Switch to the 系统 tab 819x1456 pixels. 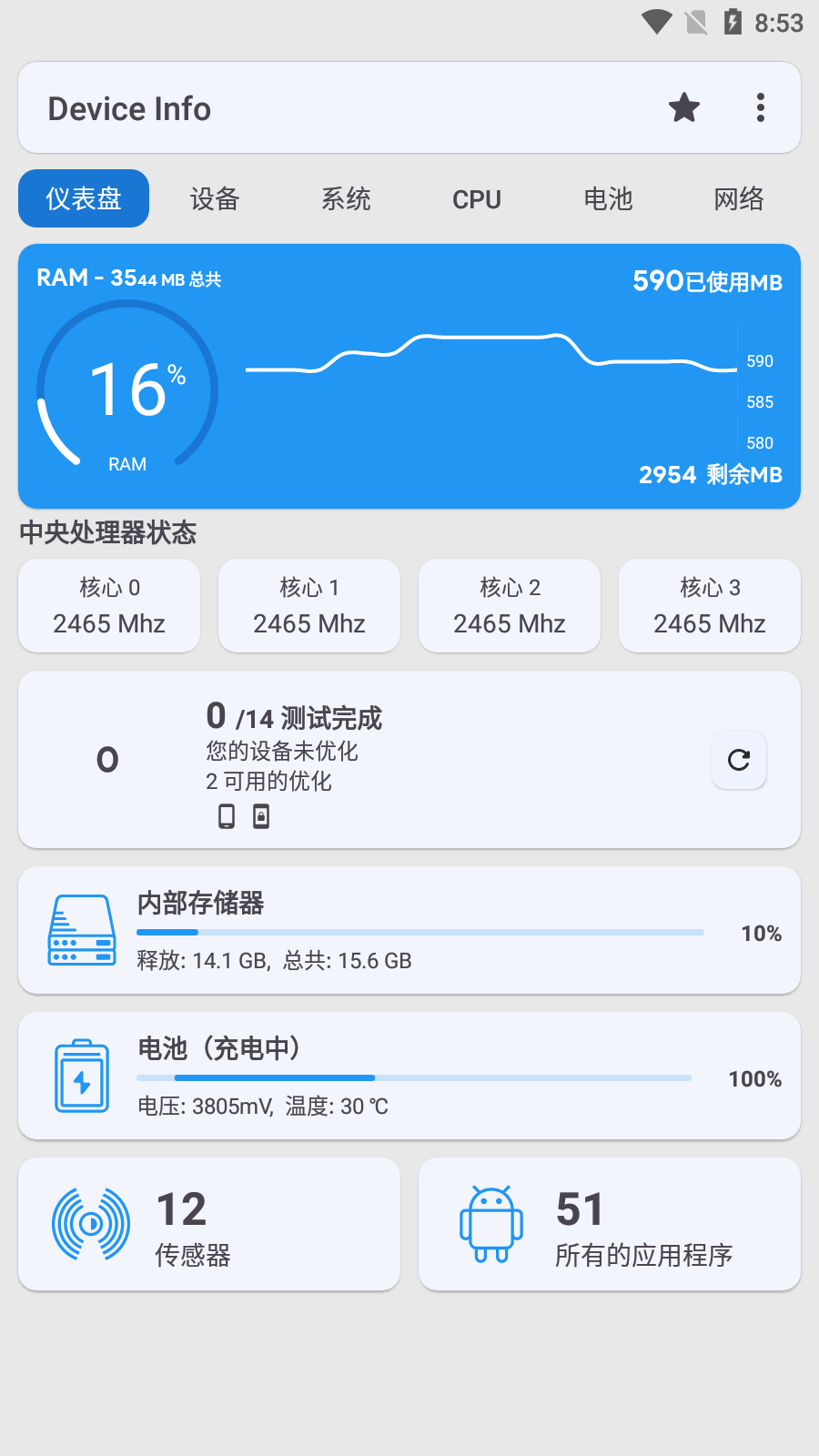tap(346, 198)
